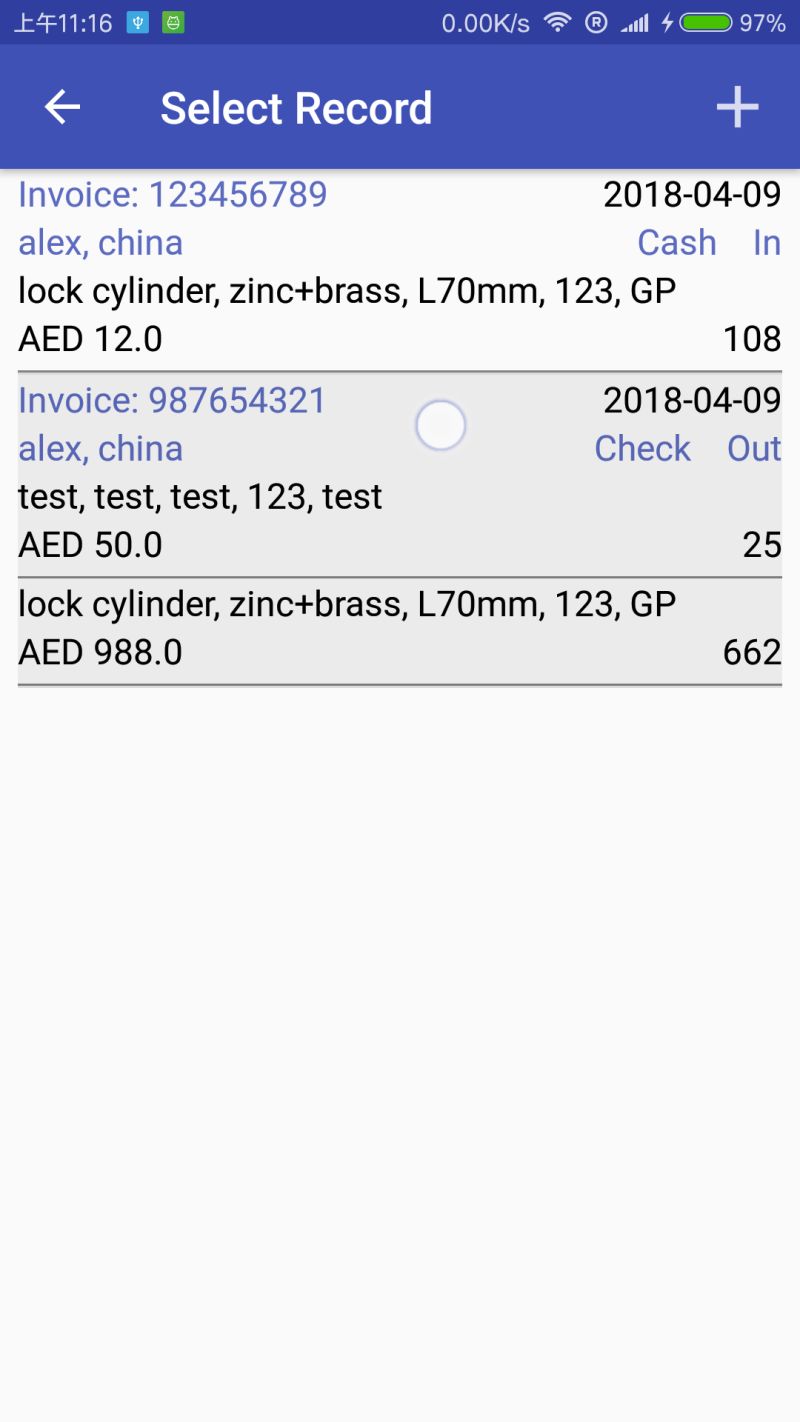Select the lock cylinder AED 988.0 record row

tap(400, 627)
